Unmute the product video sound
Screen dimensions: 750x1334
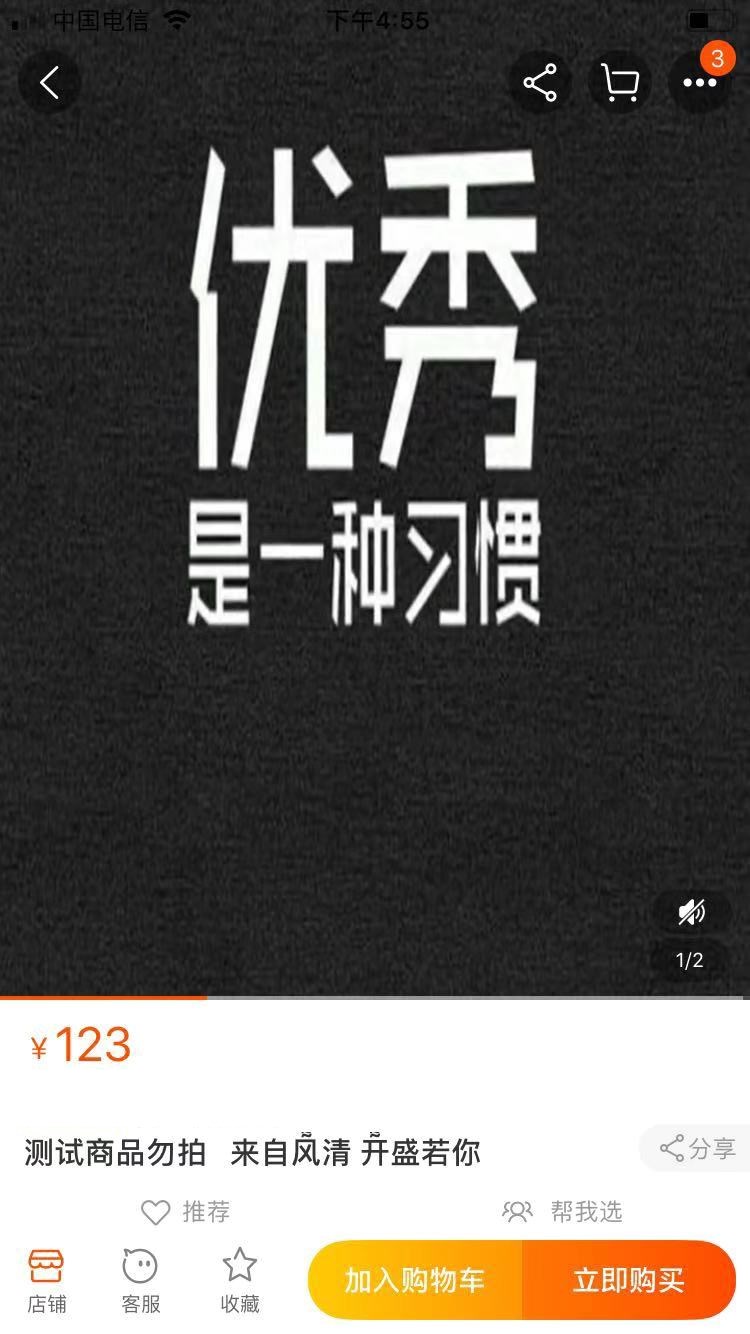click(691, 911)
